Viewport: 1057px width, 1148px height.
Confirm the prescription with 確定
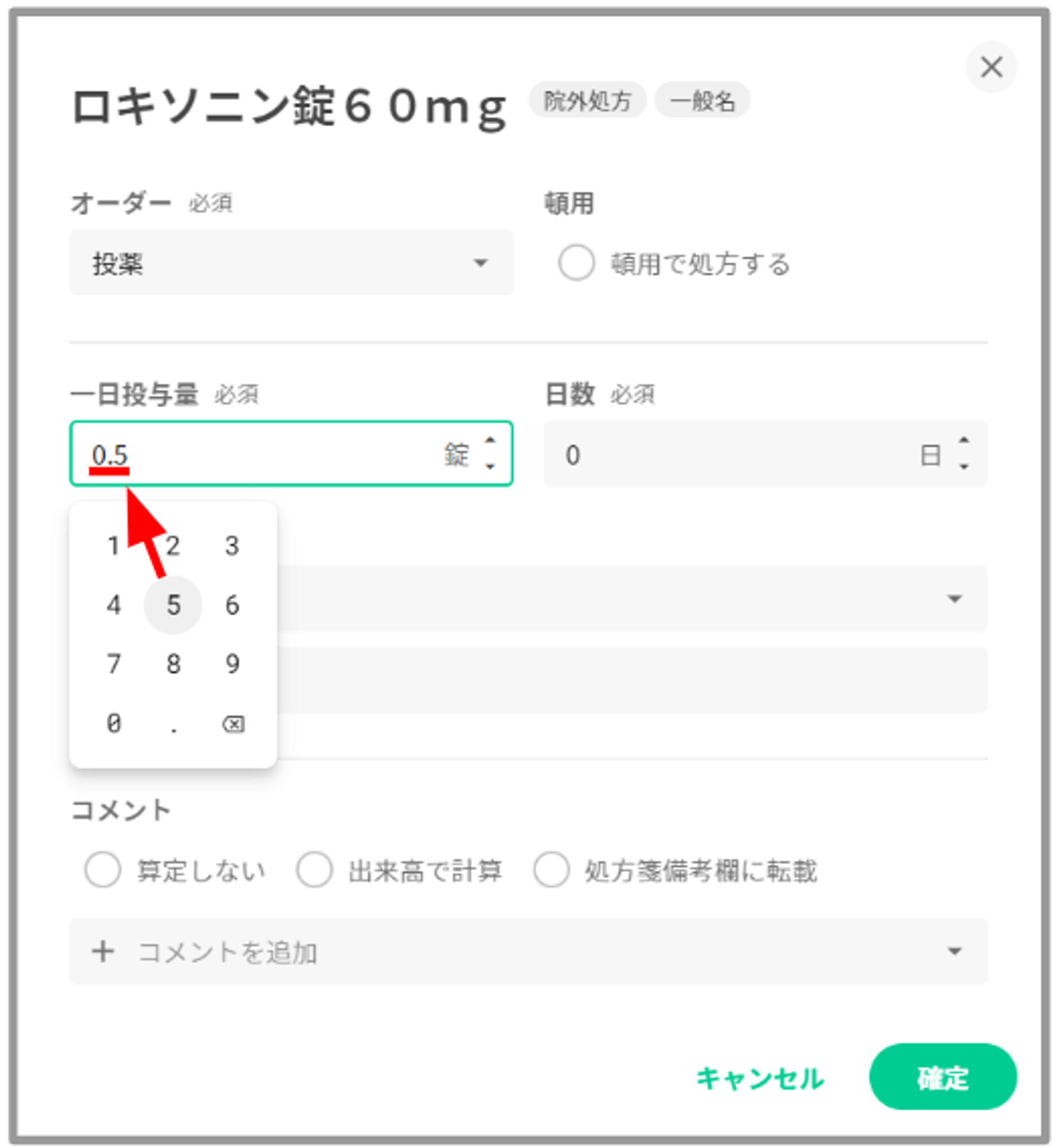point(942,1078)
